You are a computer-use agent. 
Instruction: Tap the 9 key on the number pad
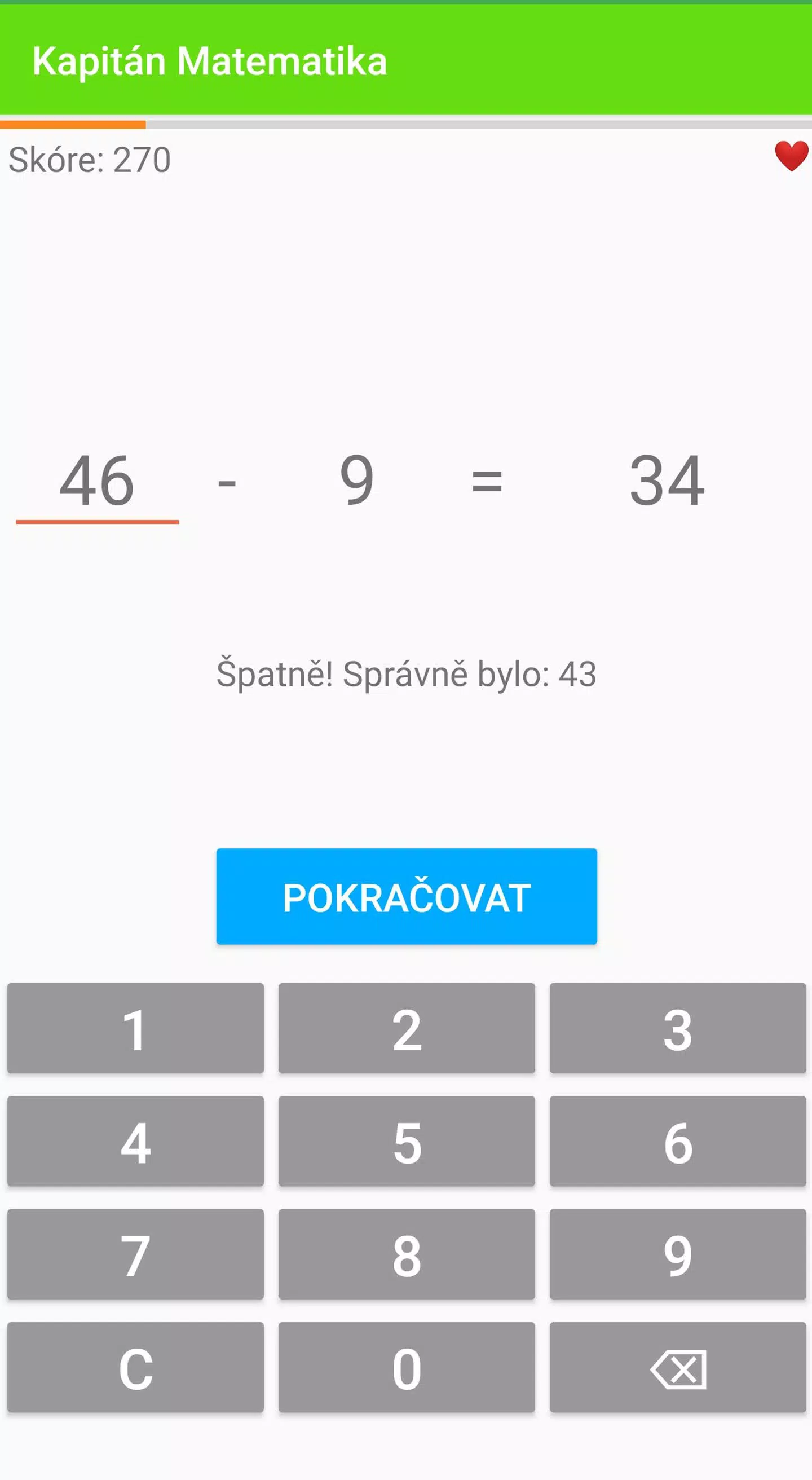point(678,1254)
